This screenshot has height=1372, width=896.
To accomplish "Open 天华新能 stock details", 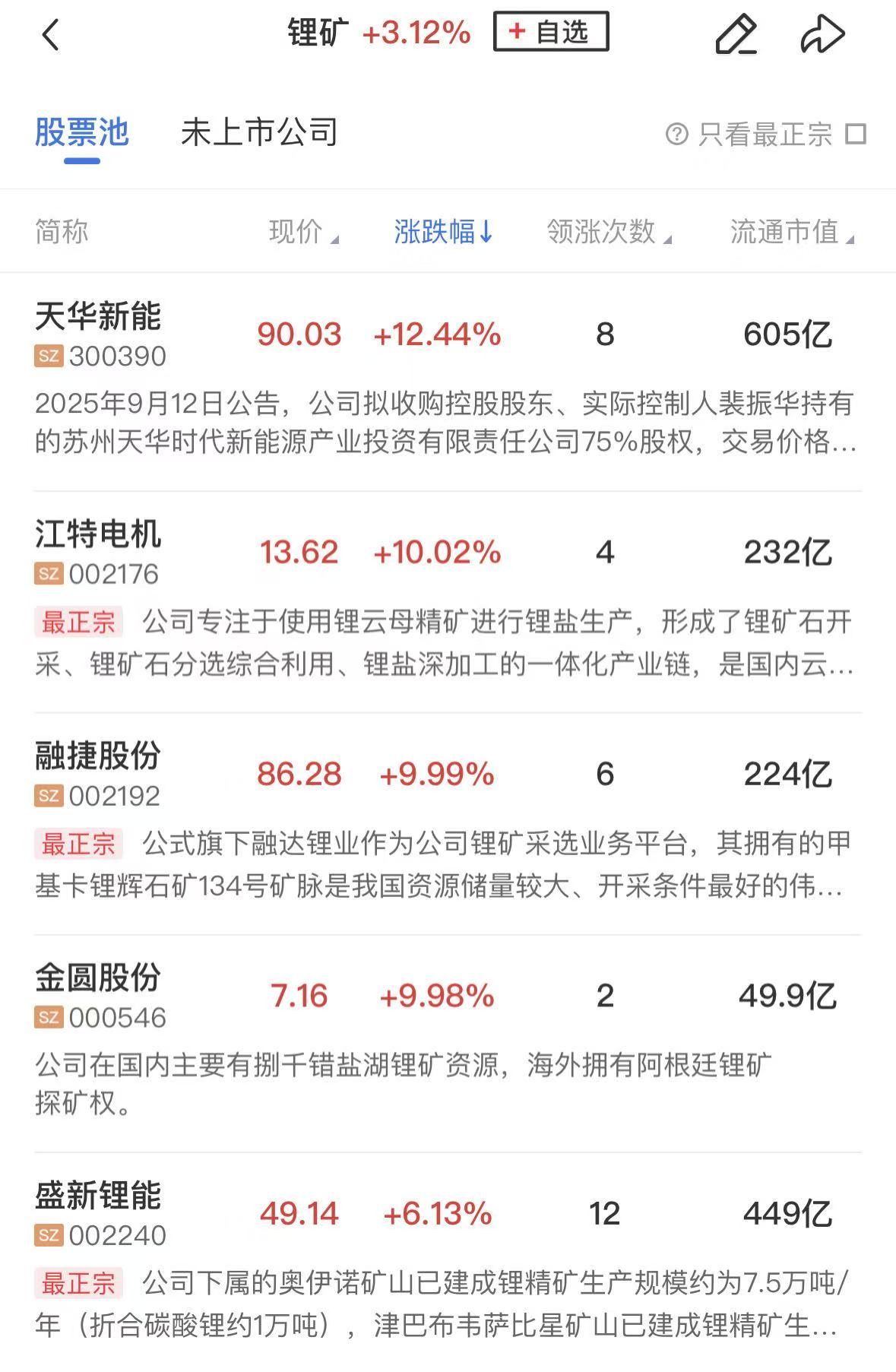I will click(x=99, y=318).
